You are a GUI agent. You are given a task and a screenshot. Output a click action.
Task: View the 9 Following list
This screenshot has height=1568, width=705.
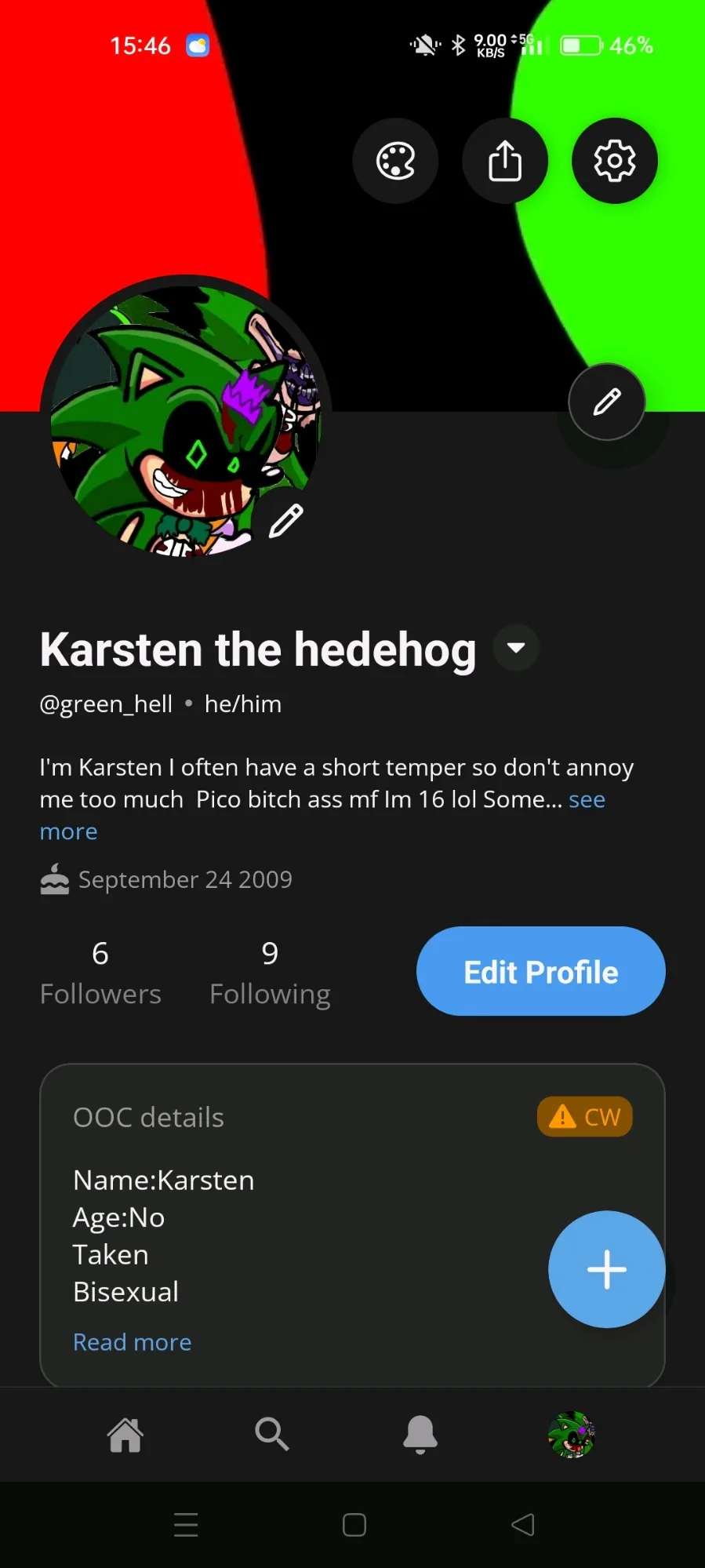(270, 973)
